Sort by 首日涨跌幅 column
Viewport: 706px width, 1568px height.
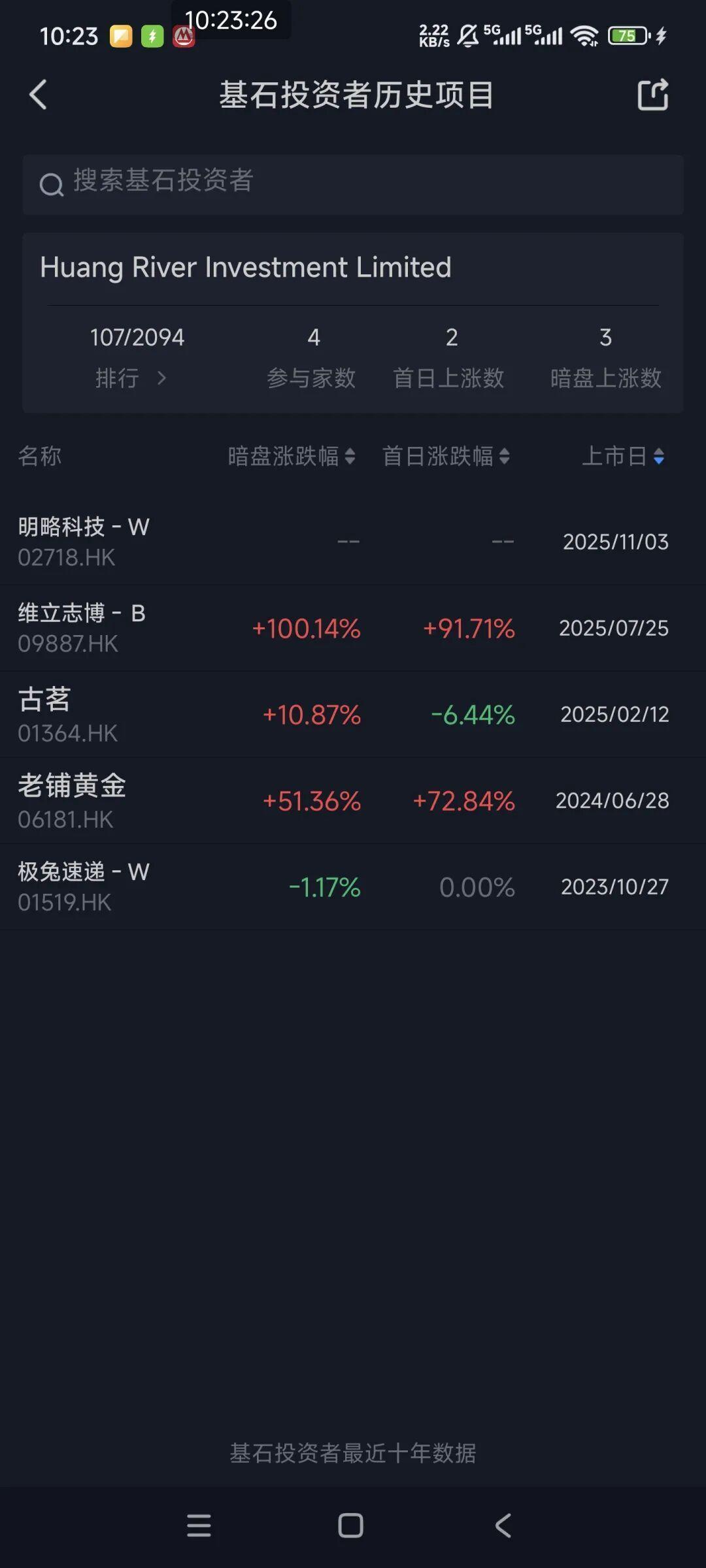[446, 456]
